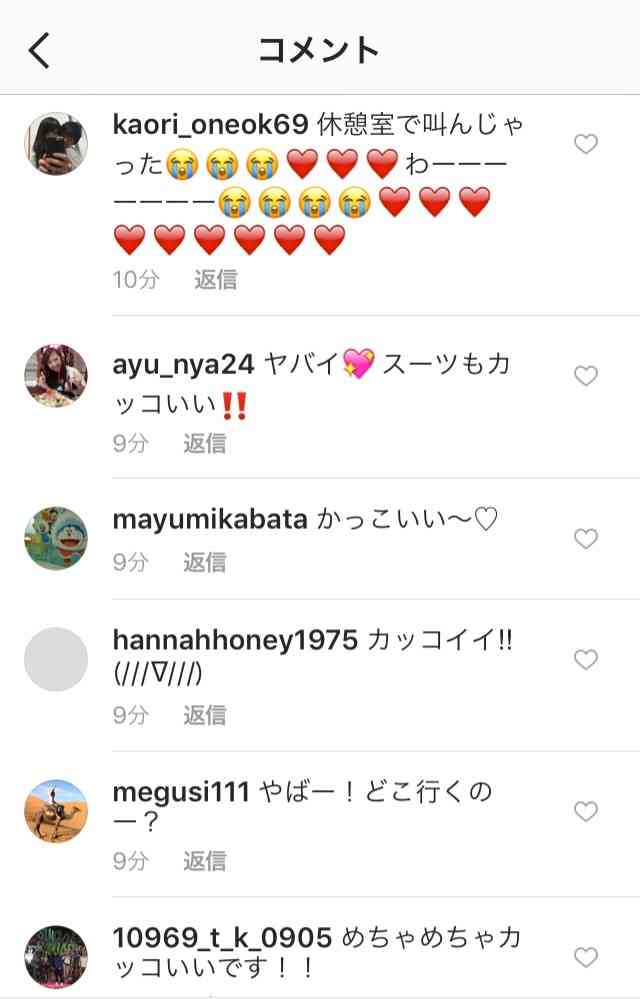Image resolution: width=640 pixels, height=999 pixels.
Task: Open ayu_nya24's profile picture
Action: pyautogui.click(x=56, y=376)
